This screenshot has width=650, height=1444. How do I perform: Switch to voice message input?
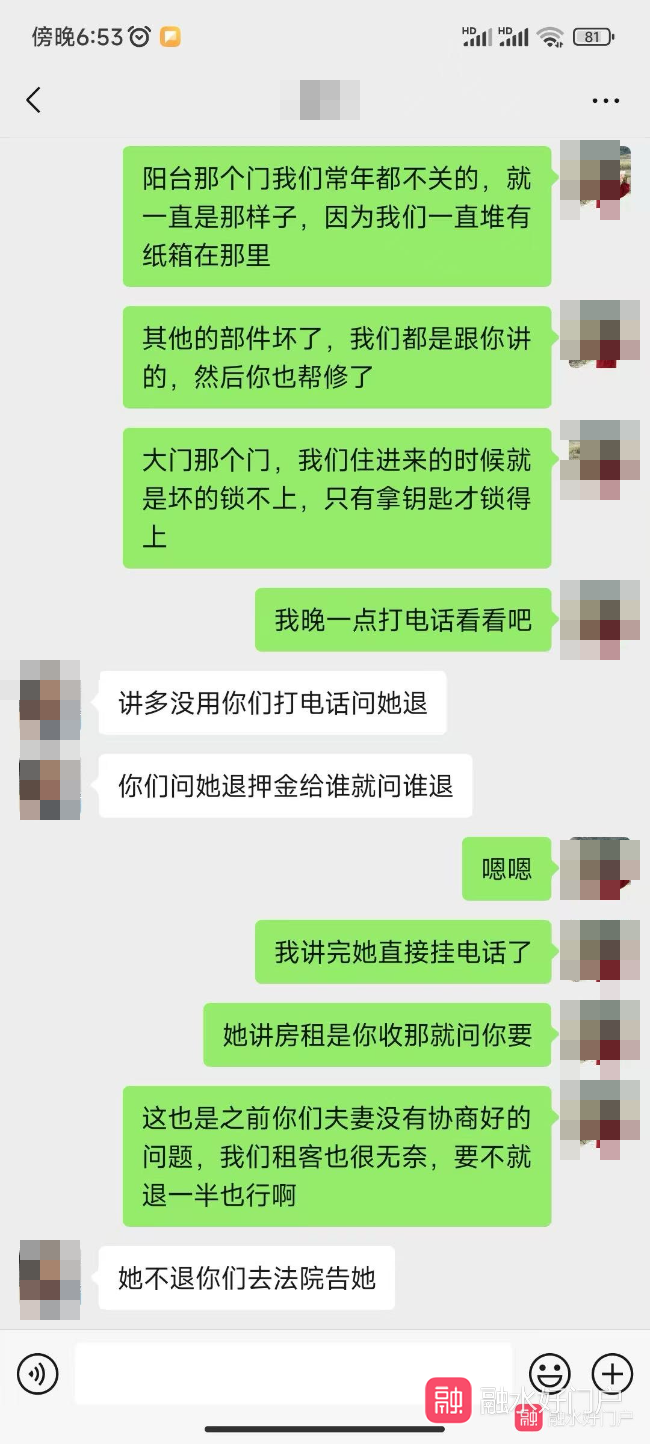click(38, 1373)
